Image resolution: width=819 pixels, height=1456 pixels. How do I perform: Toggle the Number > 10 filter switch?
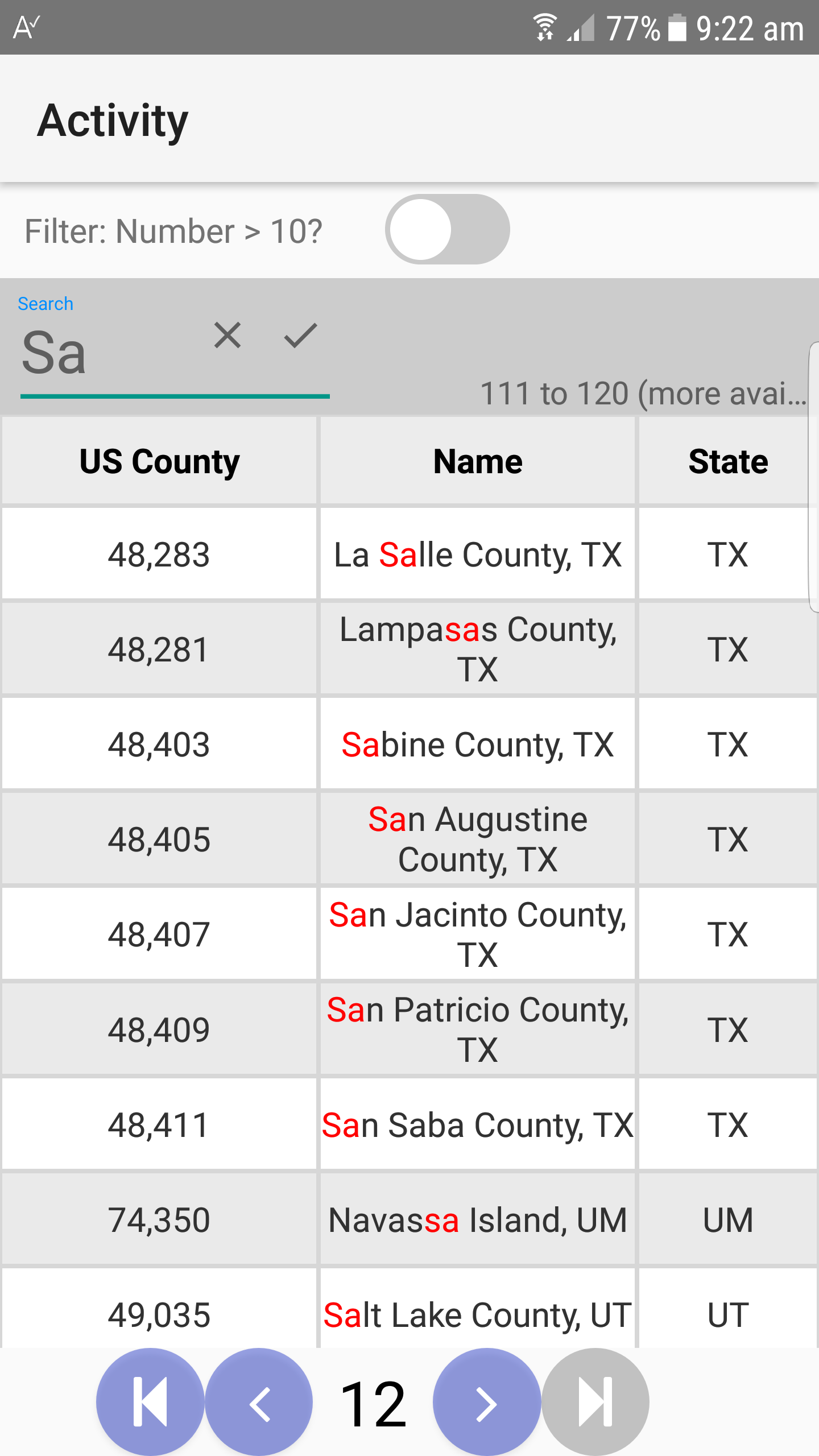coord(448,229)
